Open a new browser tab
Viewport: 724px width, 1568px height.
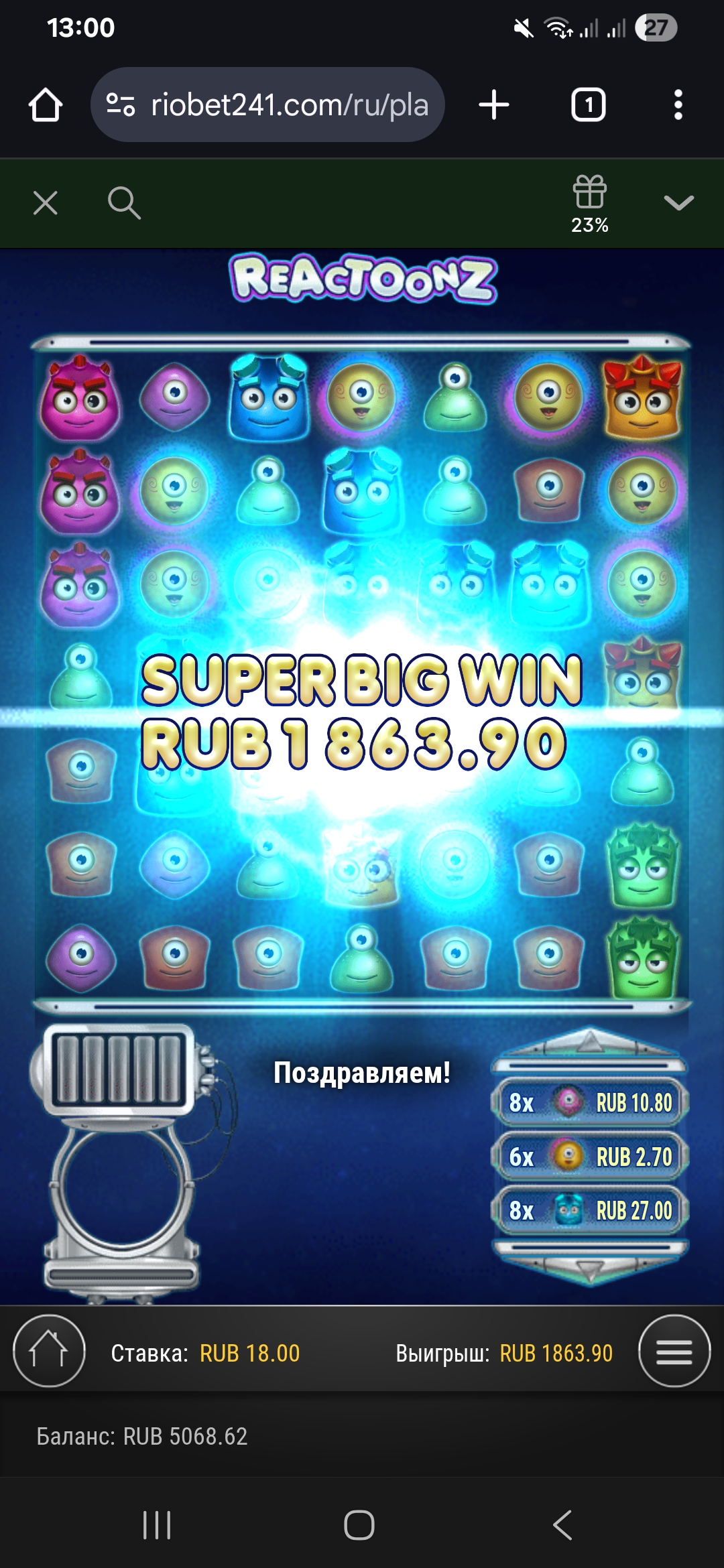tap(494, 105)
